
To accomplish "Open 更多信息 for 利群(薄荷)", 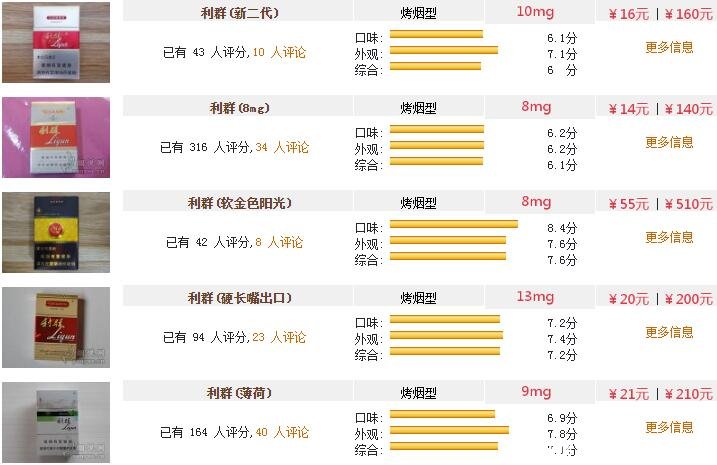I will coord(669,427).
